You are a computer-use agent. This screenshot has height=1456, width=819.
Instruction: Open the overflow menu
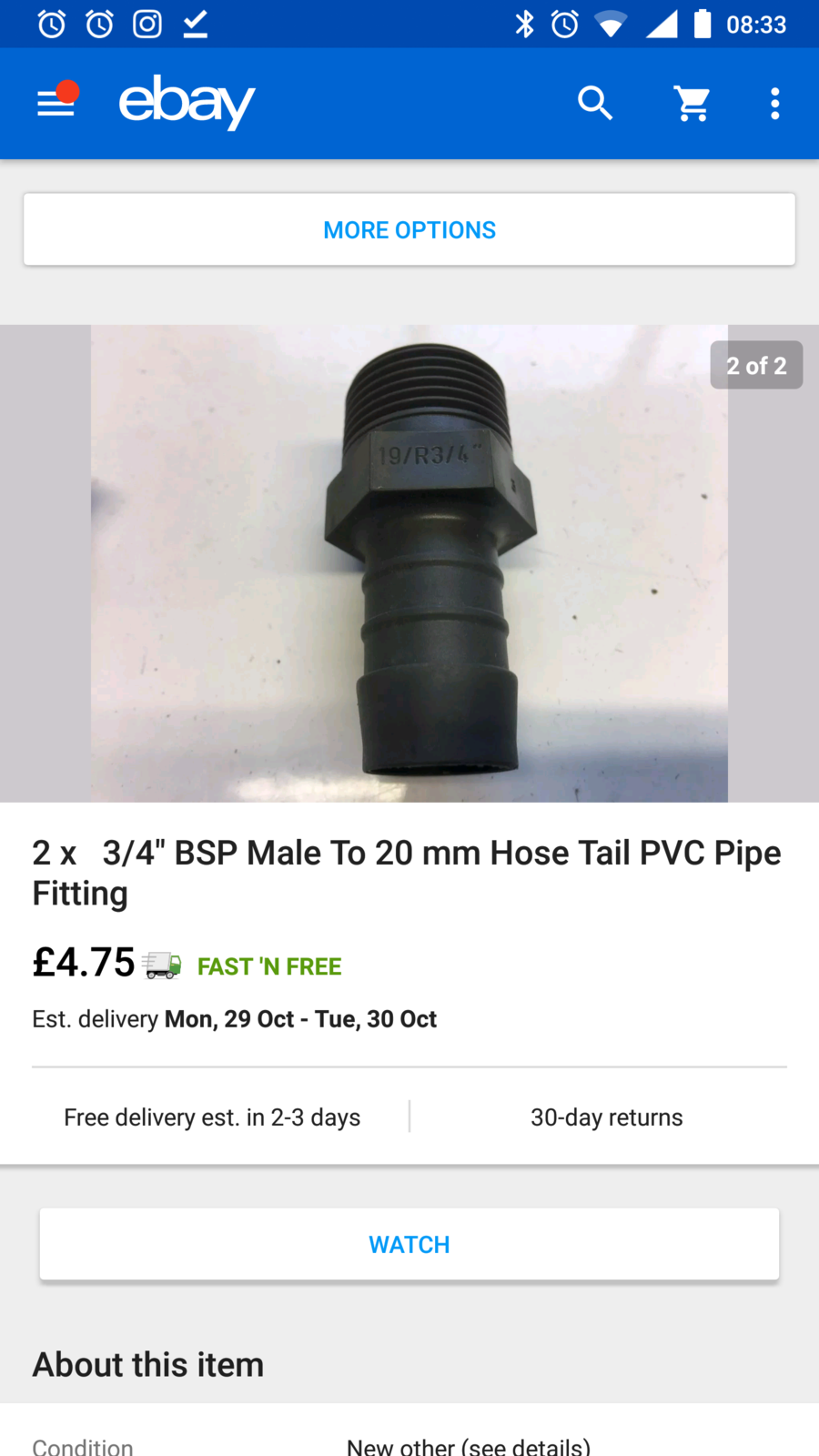click(774, 104)
